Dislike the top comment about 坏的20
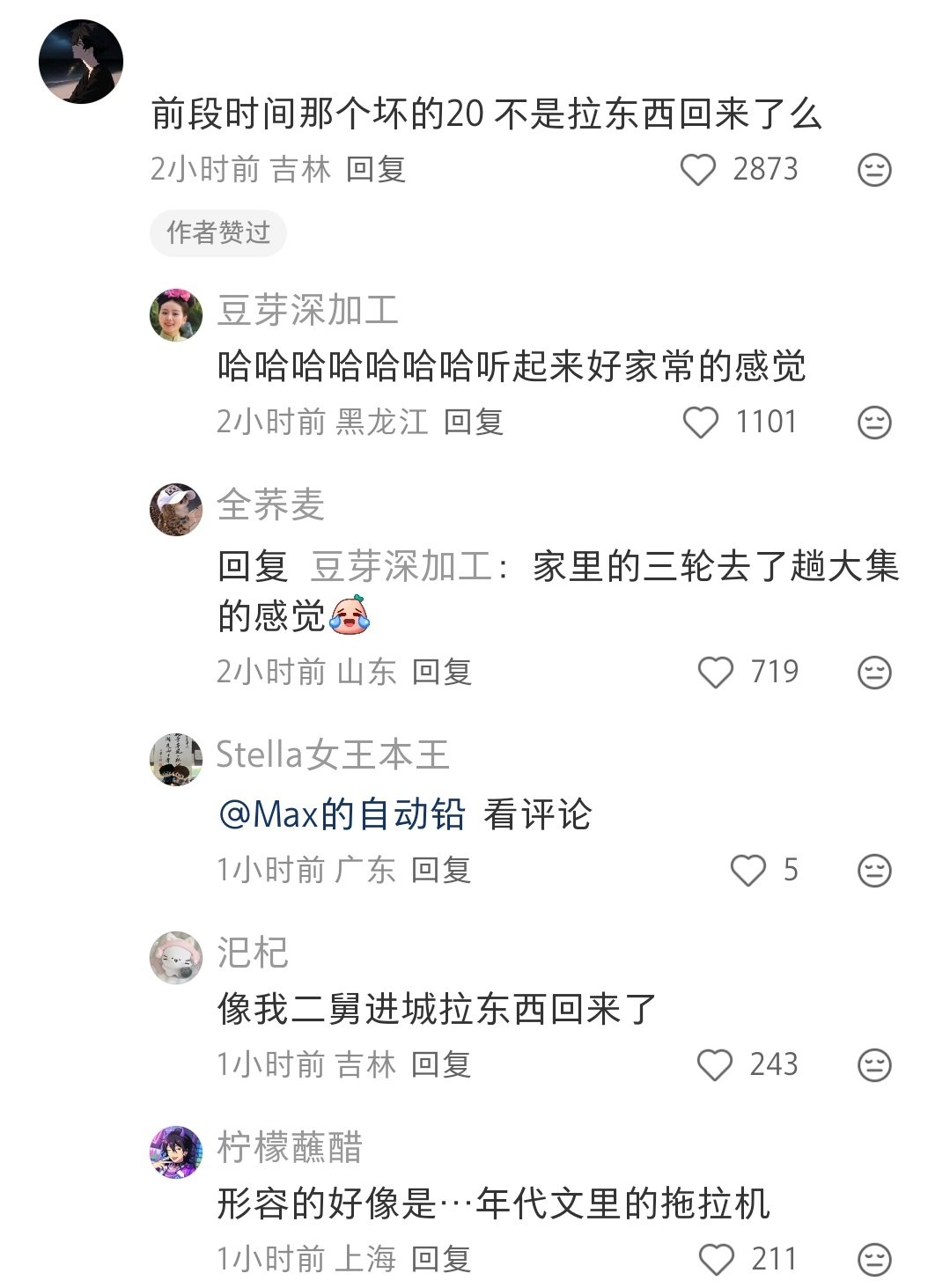This screenshot has height=1288, width=950. (874, 169)
